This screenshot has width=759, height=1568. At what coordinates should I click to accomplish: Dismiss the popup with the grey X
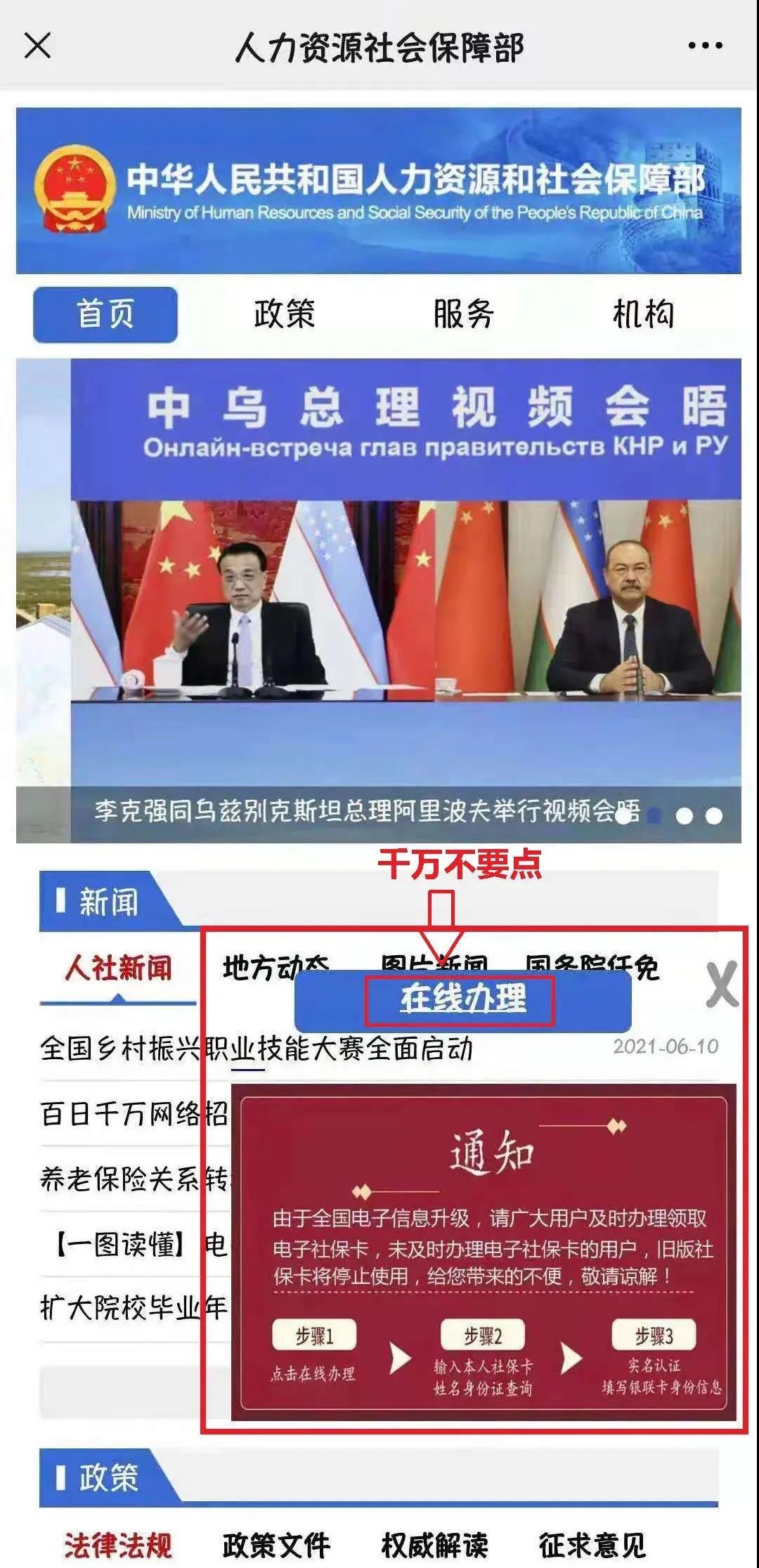pyautogui.click(x=721, y=984)
